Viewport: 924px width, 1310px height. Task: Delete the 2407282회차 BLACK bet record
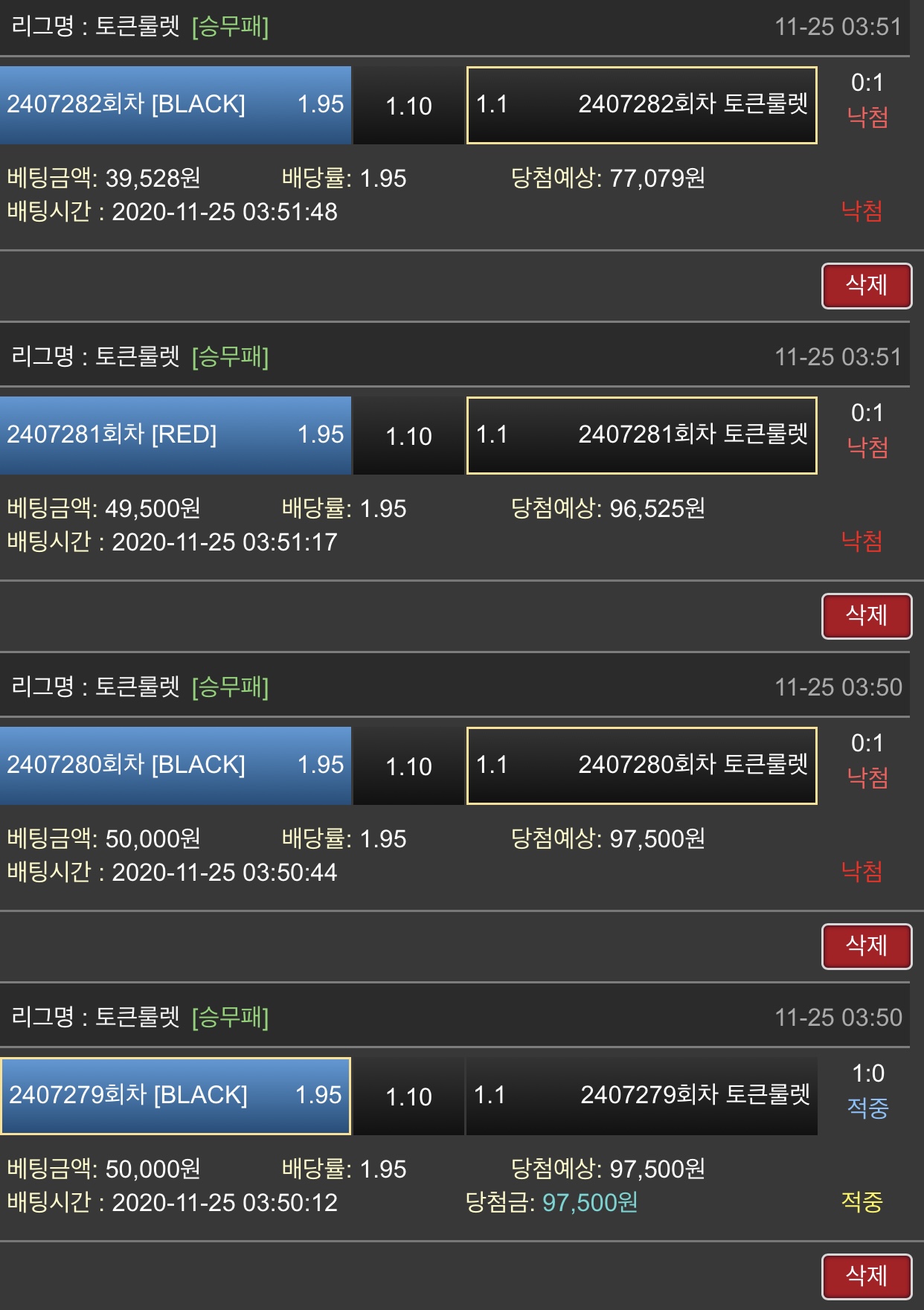(x=866, y=286)
